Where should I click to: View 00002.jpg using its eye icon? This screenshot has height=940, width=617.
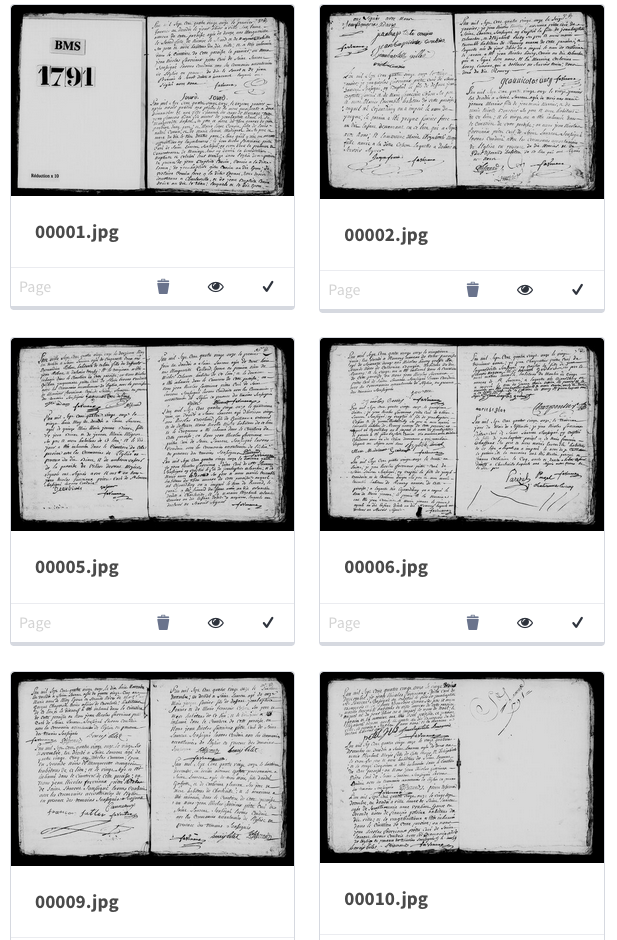525,290
